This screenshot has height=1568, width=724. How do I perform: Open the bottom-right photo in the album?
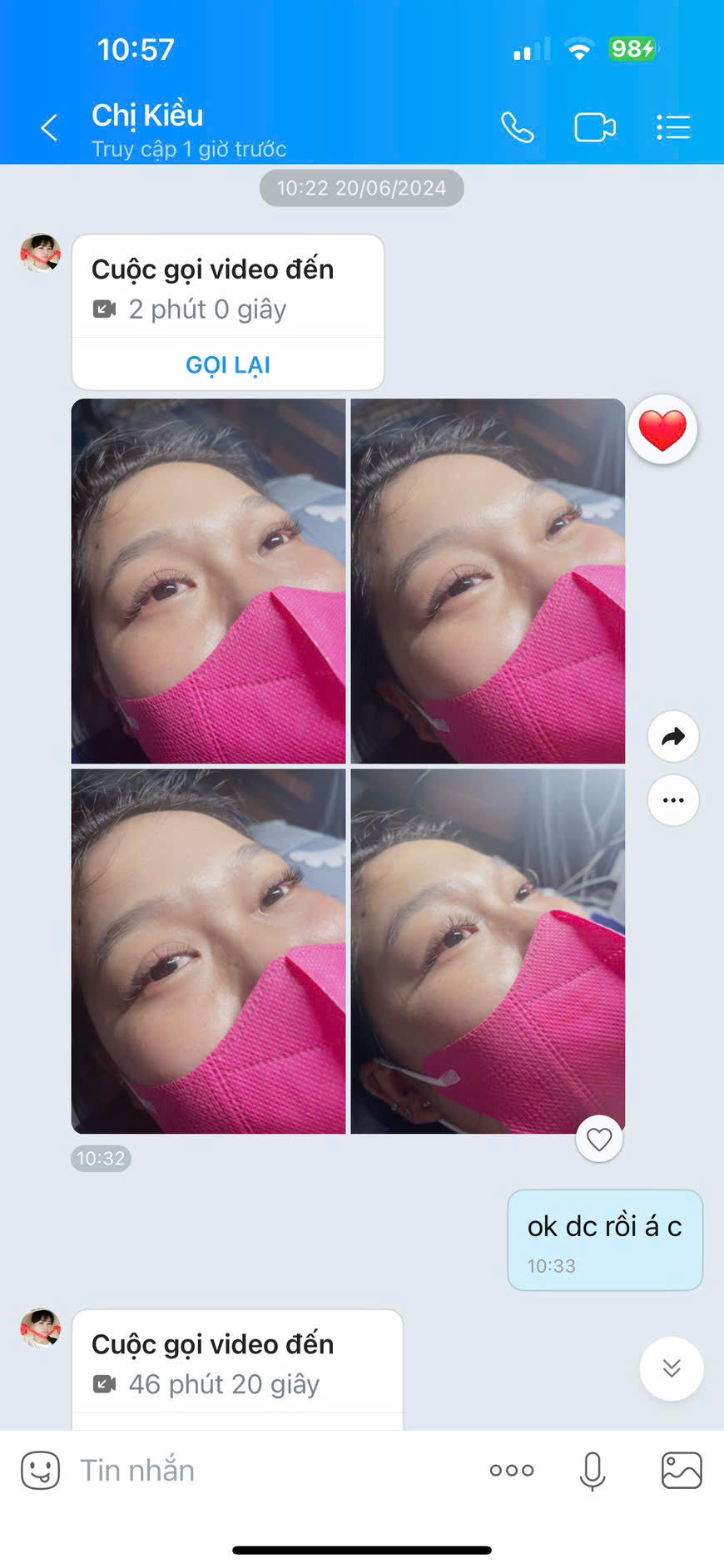click(x=488, y=951)
